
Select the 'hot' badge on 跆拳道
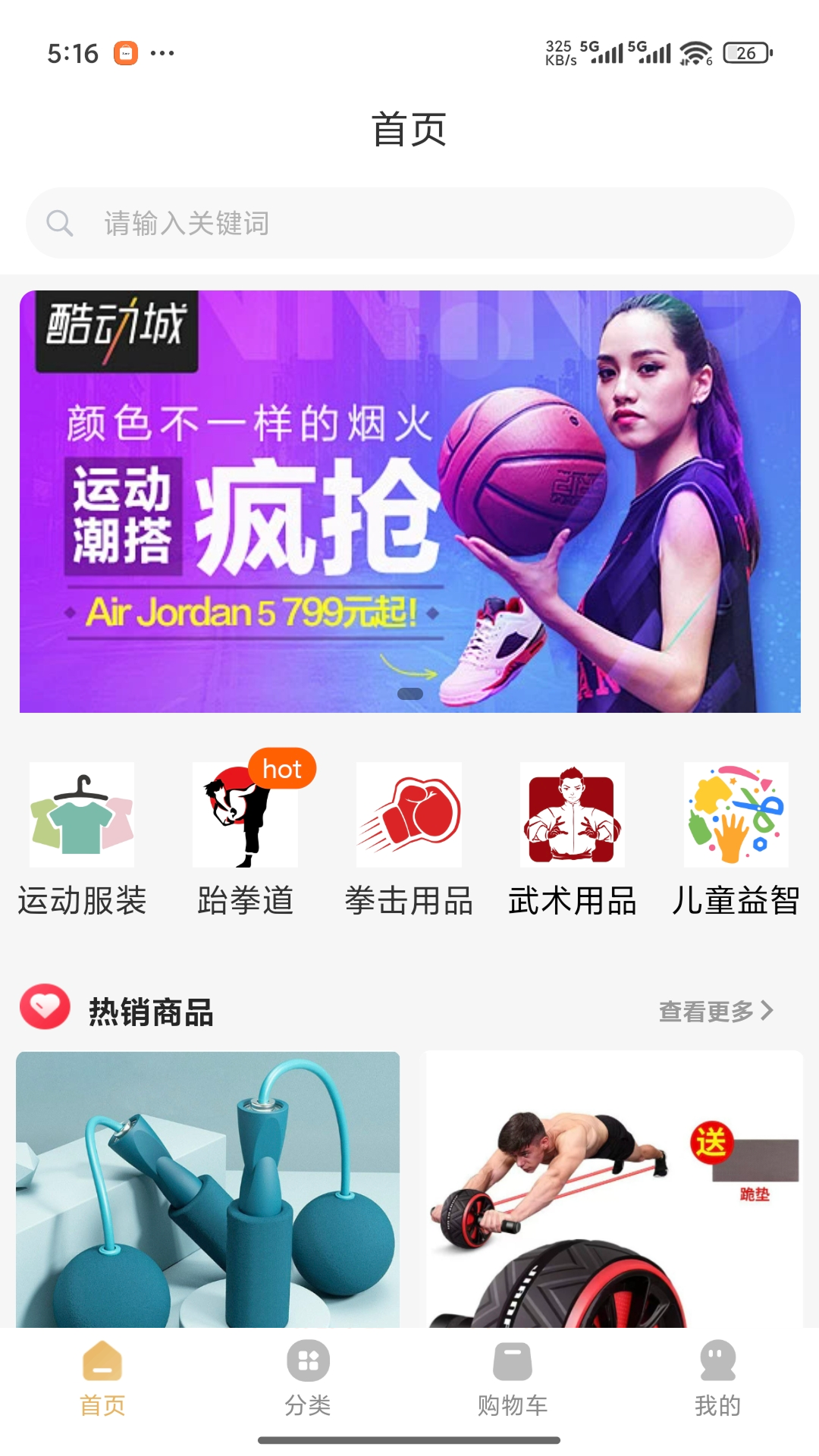tap(283, 769)
